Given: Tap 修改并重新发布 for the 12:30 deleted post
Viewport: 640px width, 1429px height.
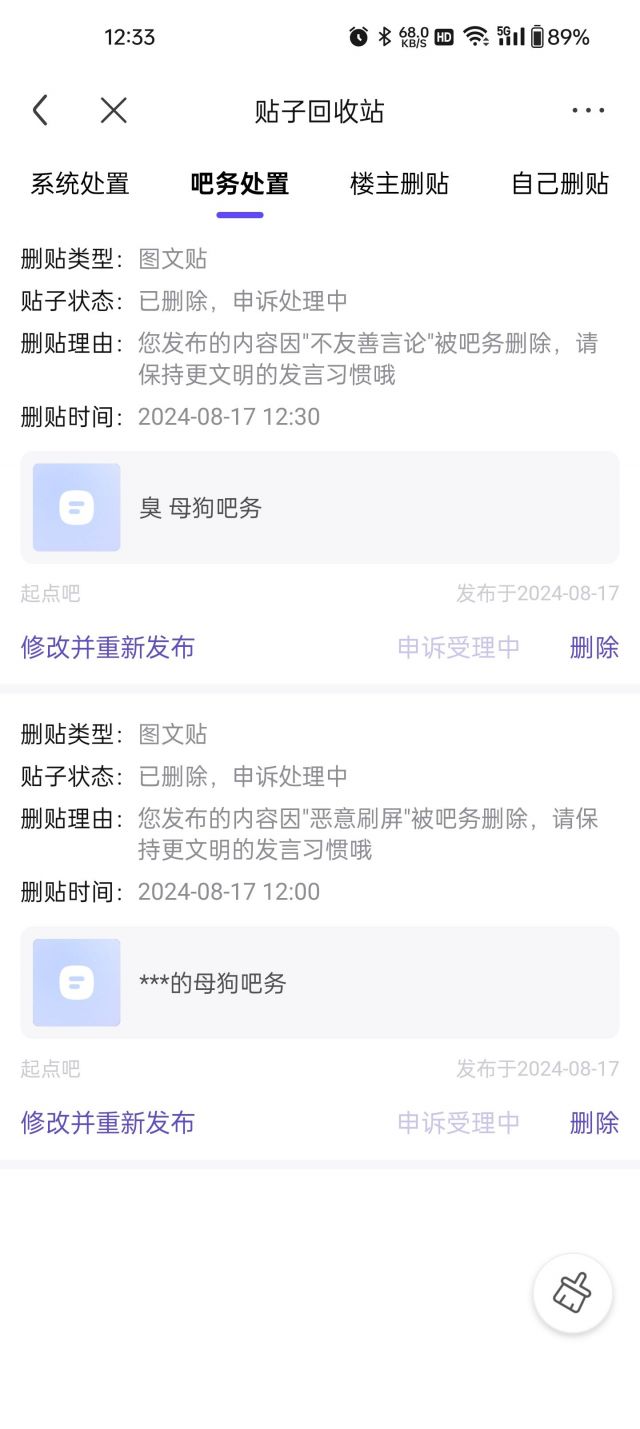Looking at the screenshot, I should tap(108, 647).
